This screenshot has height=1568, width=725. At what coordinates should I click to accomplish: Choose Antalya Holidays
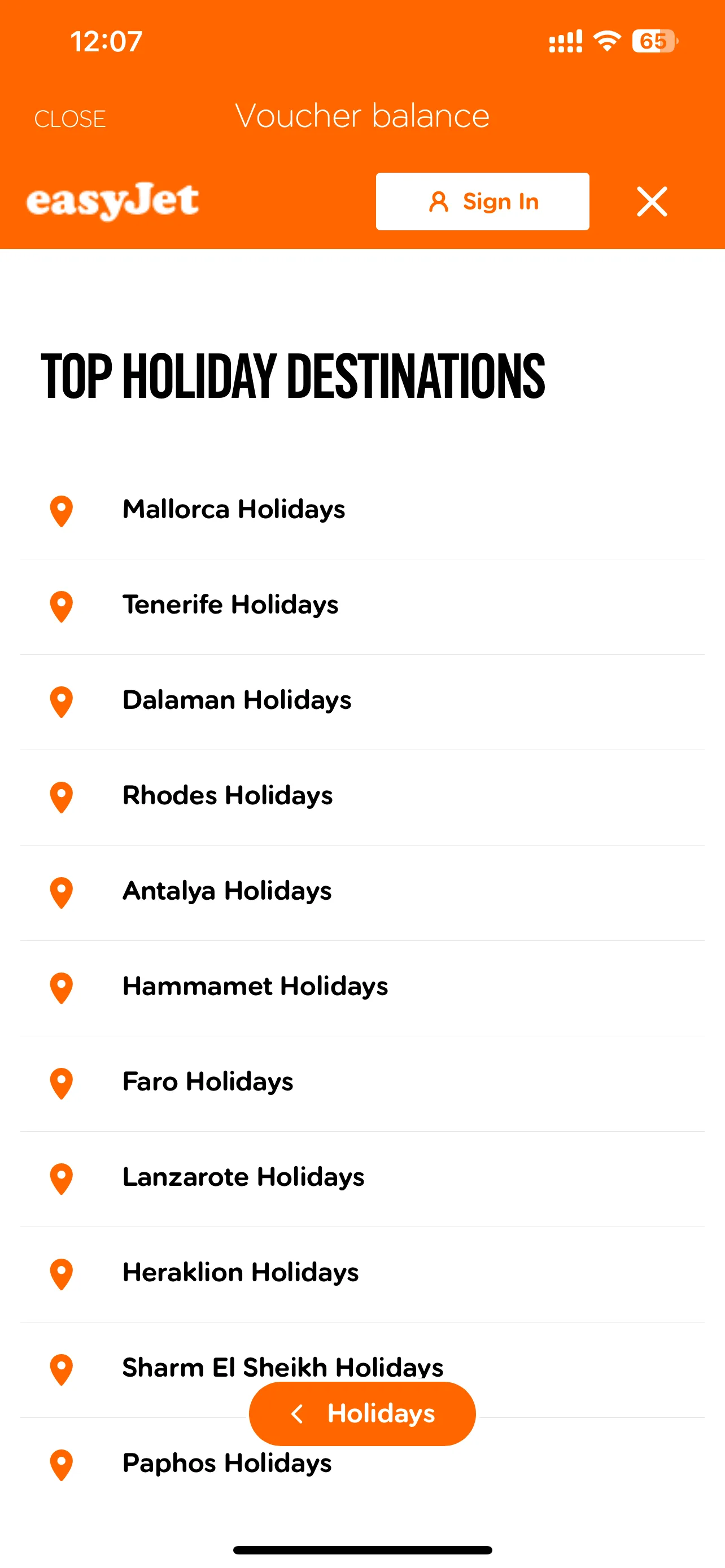227,891
